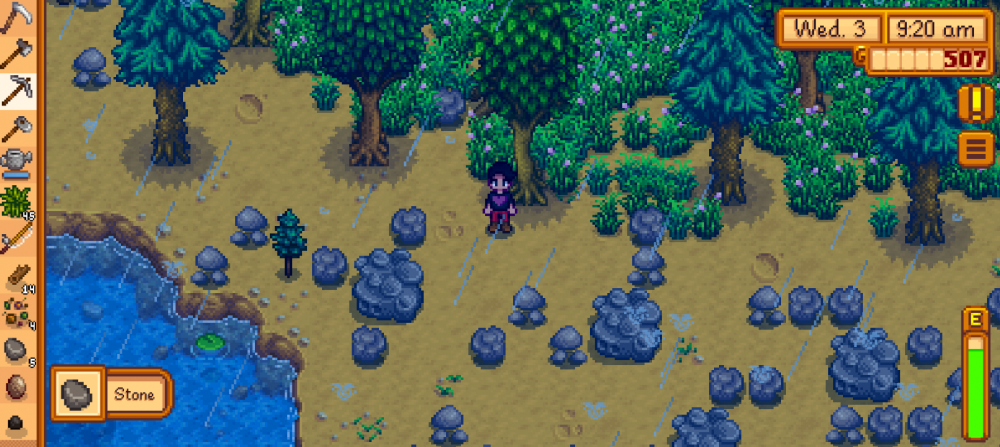This screenshot has width=1000, height=447.
Task: Select the brown egg item in the toolbar
Action: pos(17,385)
